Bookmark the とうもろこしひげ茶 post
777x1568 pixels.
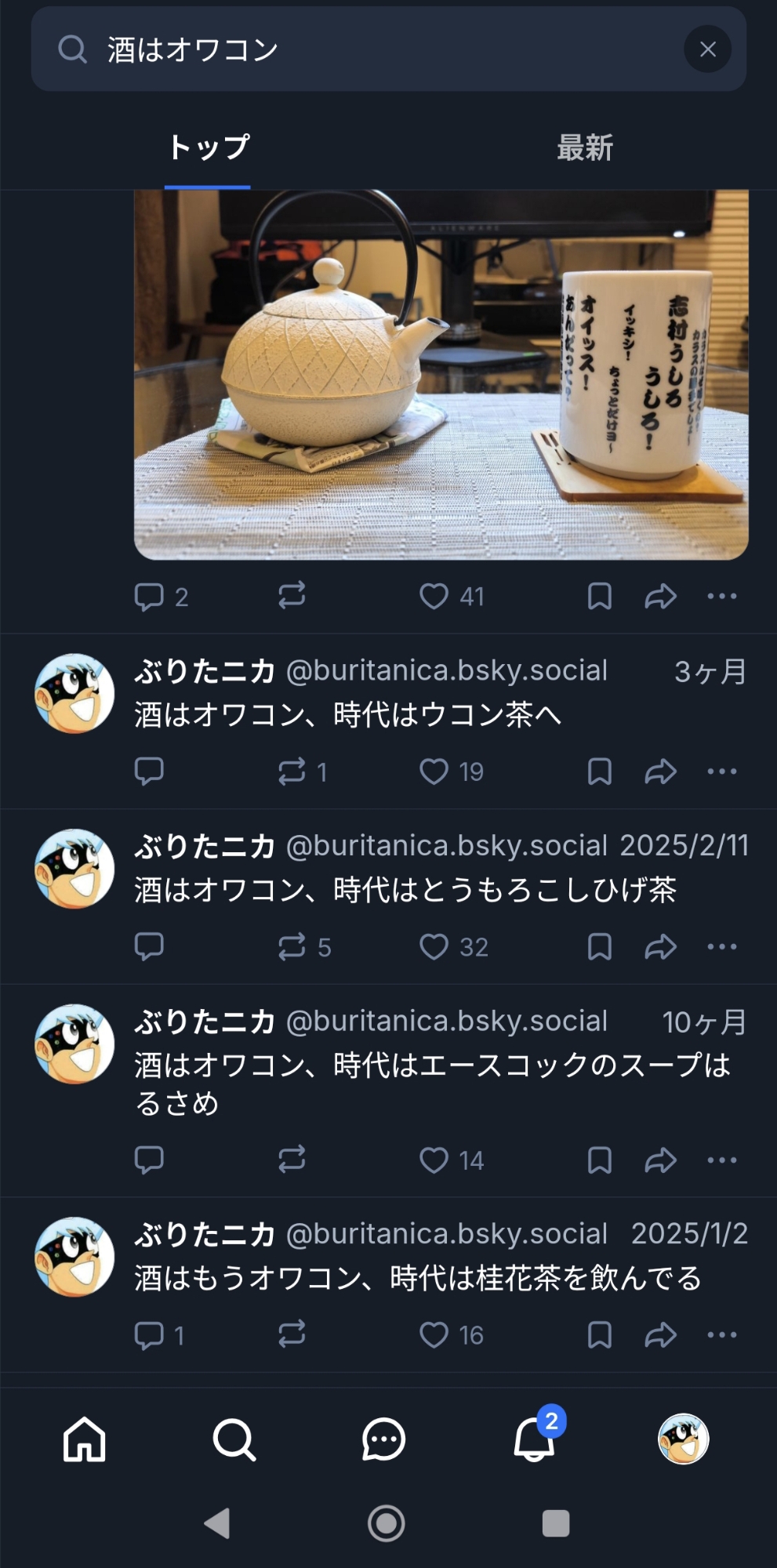600,947
